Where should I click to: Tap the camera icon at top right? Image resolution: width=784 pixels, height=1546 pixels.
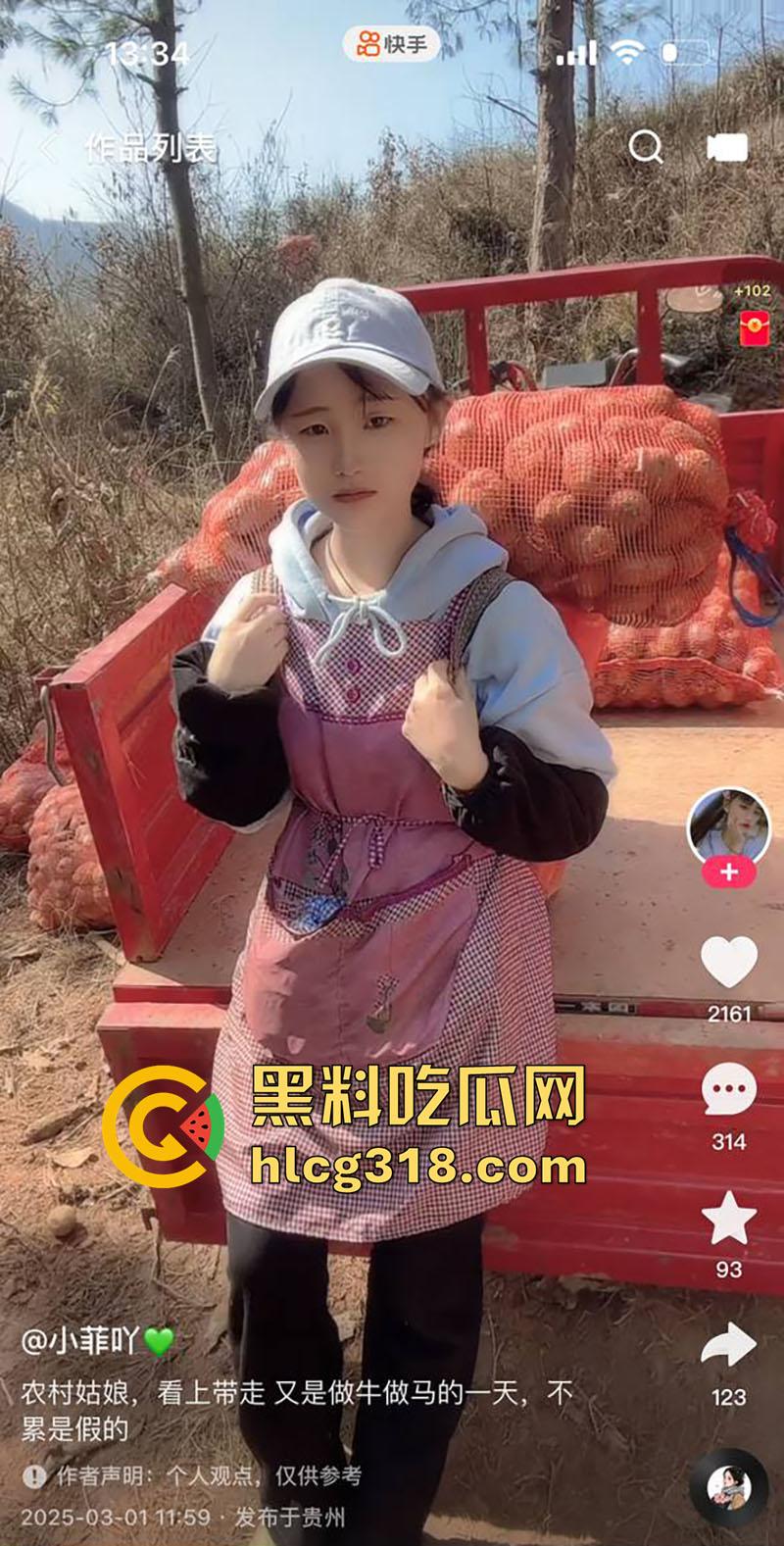pos(727,148)
